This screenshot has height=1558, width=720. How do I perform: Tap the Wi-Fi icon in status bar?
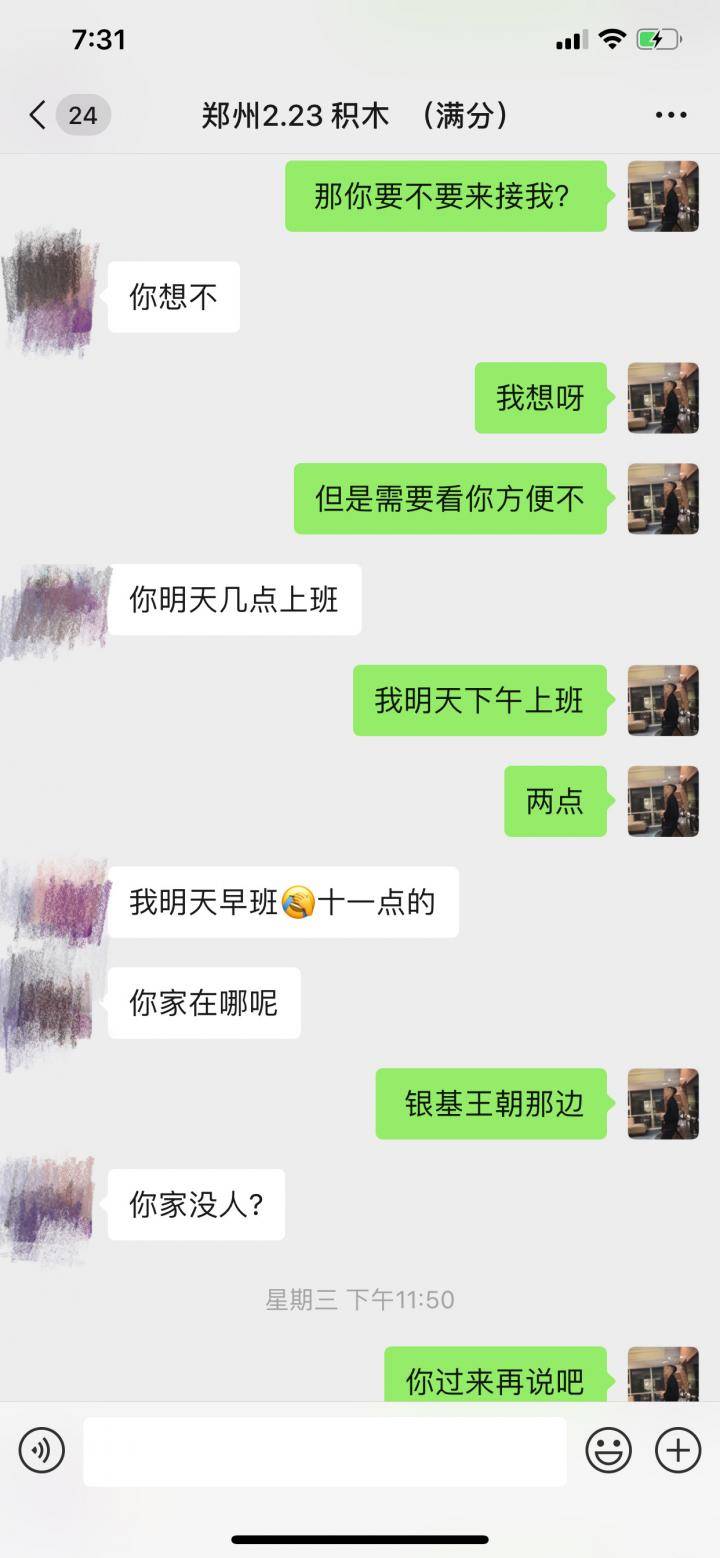[613, 38]
